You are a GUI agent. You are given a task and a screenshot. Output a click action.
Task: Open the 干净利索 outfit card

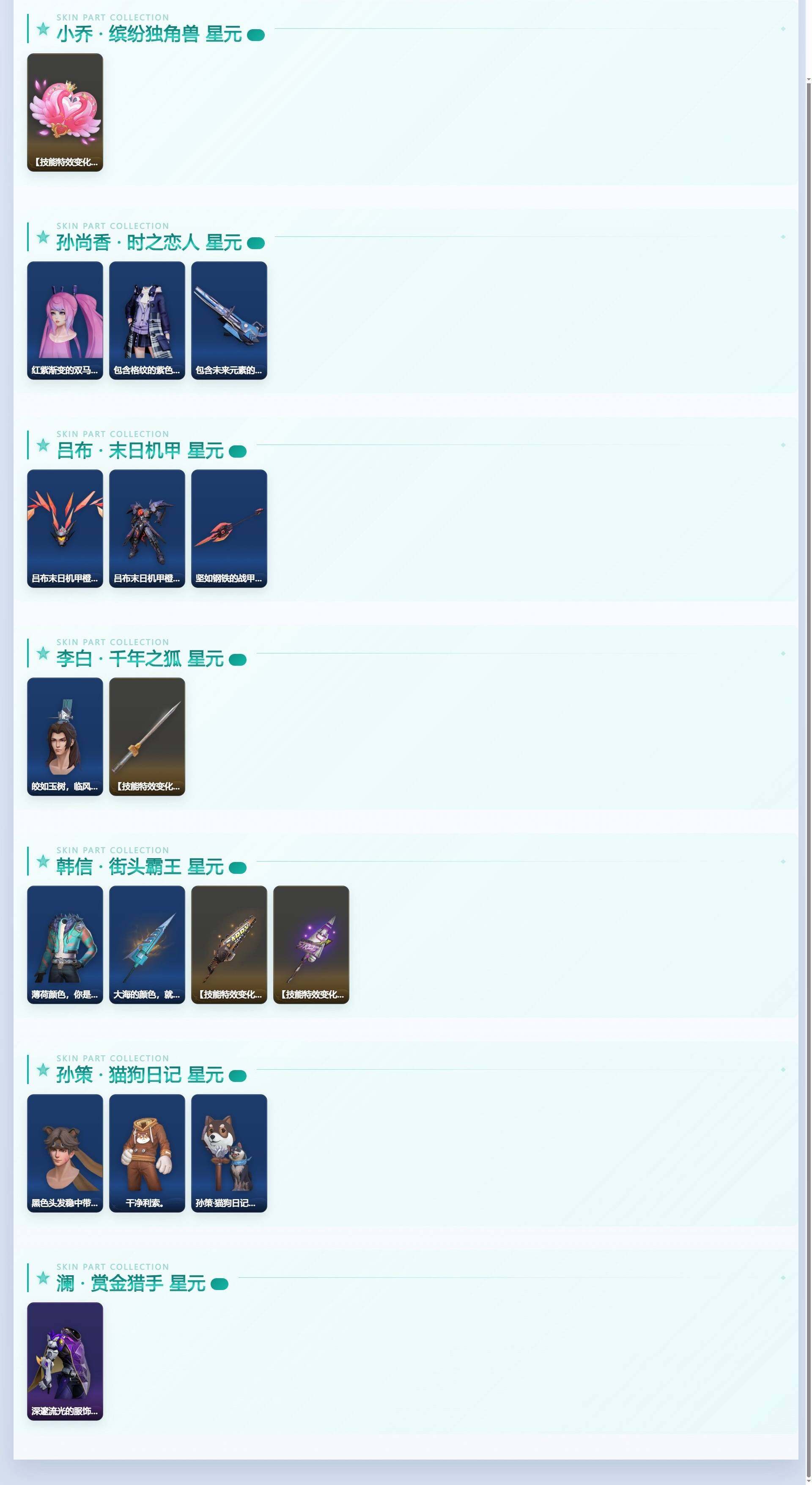147,1153
